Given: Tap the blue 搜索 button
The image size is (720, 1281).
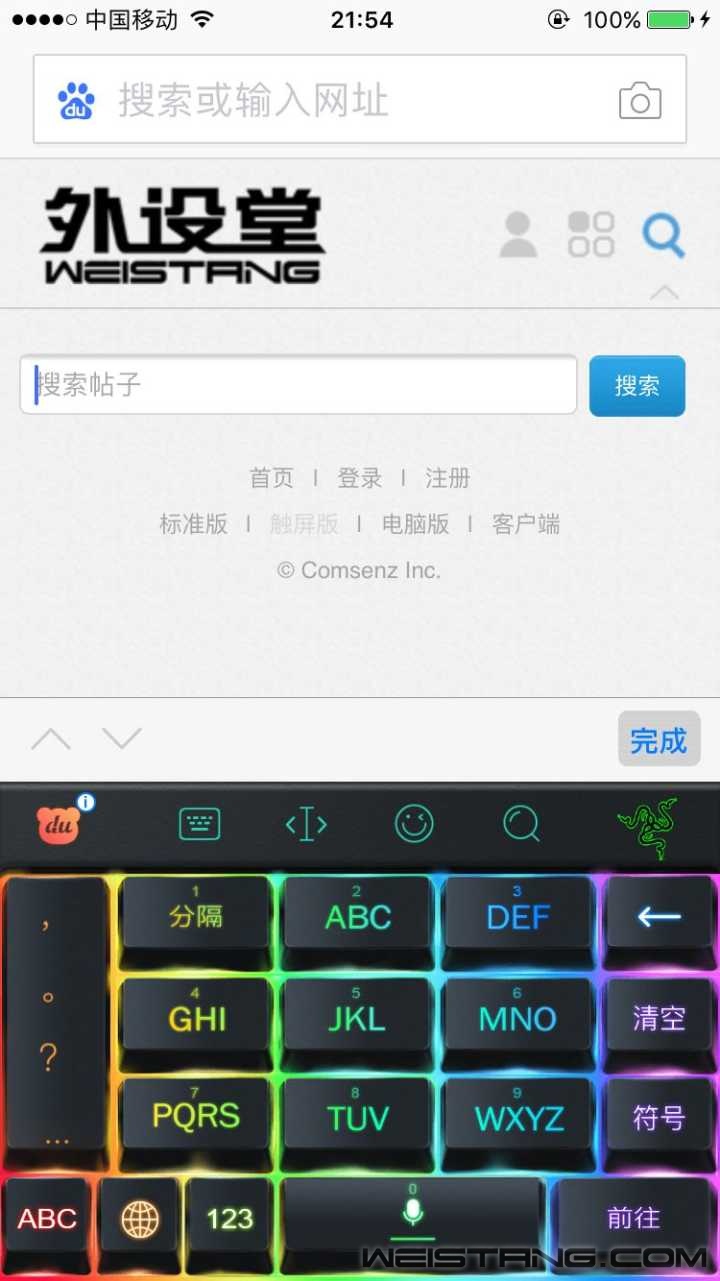Looking at the screenshot, I should pos(637,386).
